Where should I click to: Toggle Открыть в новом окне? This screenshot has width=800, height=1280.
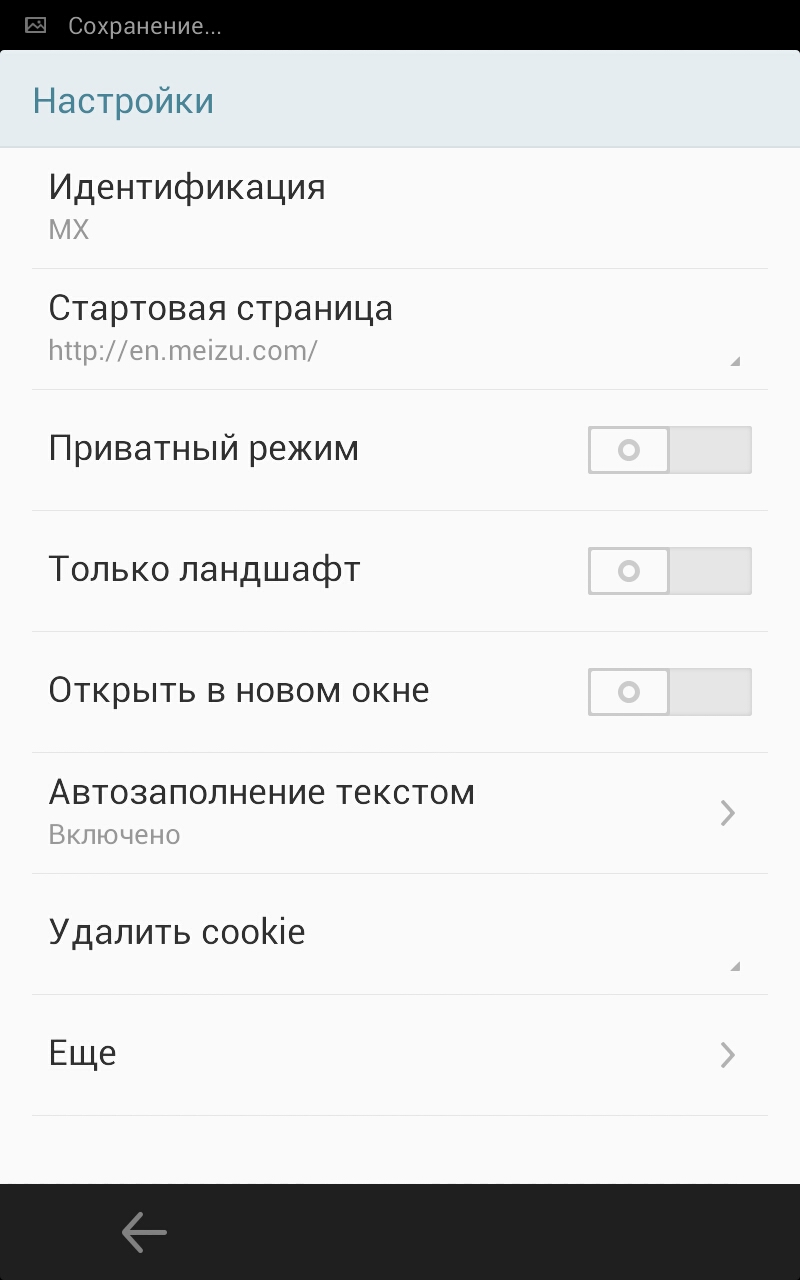pyautogui.click(x=669, y=692)
